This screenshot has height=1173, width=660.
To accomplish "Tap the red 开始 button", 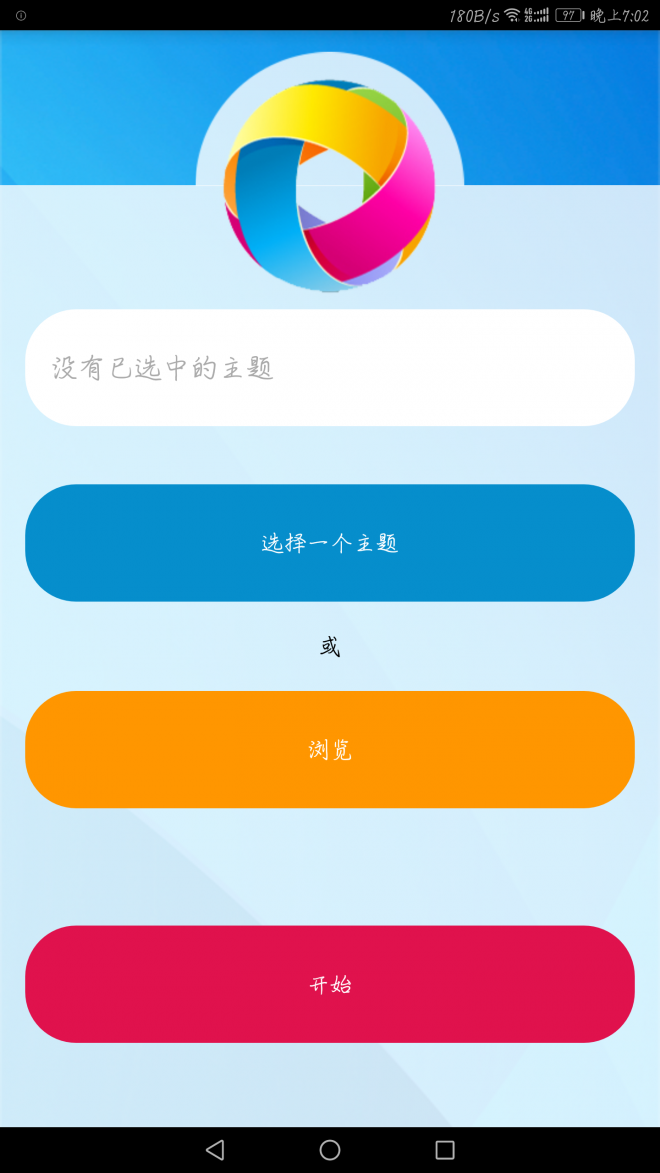I will (330, 984).
